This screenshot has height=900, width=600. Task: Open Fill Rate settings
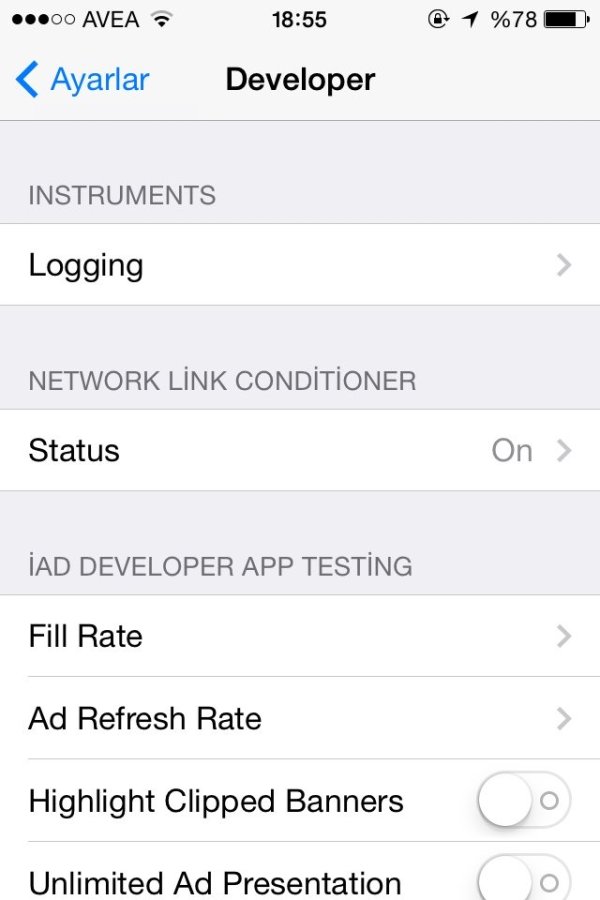tap(300, 636)
